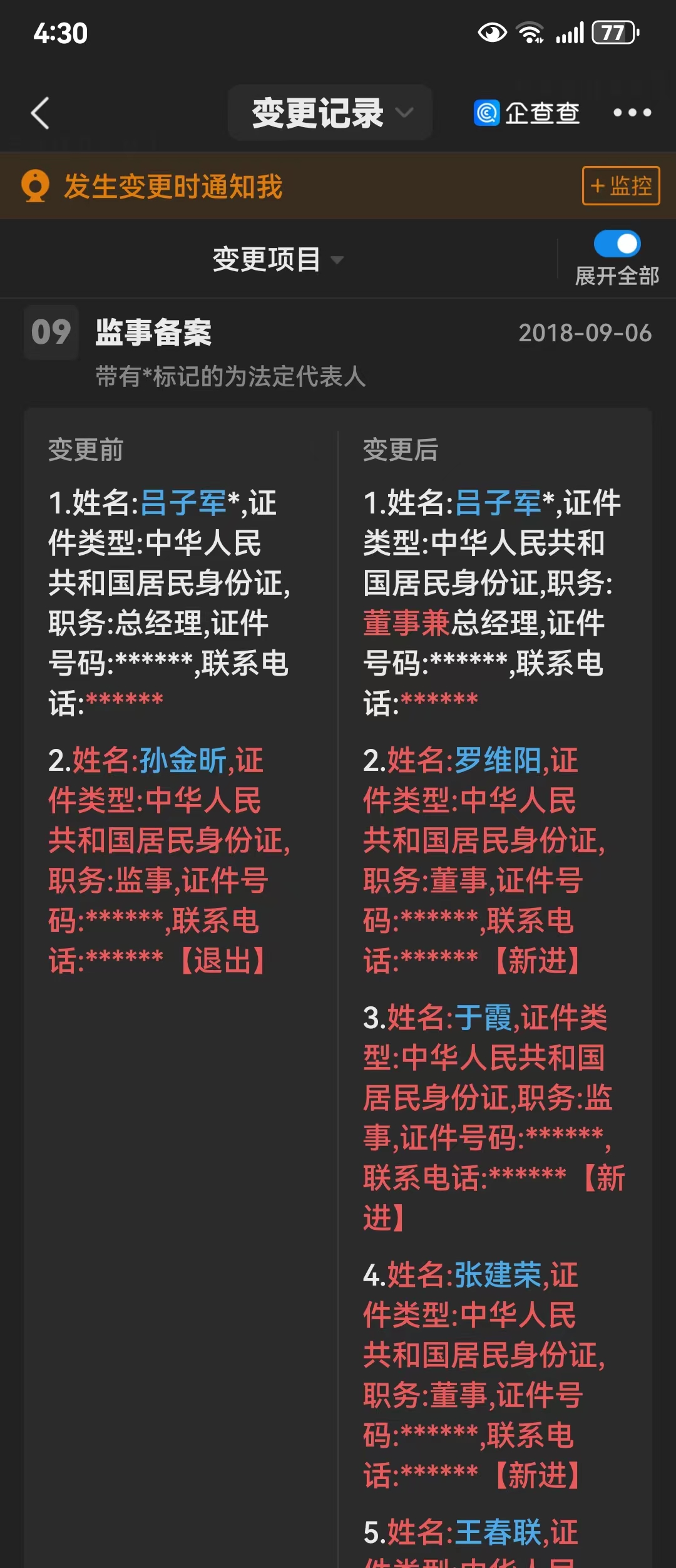Toggle the 展开全部 switch
This screenshot has width=676, height=1568.
click(617, 244)
